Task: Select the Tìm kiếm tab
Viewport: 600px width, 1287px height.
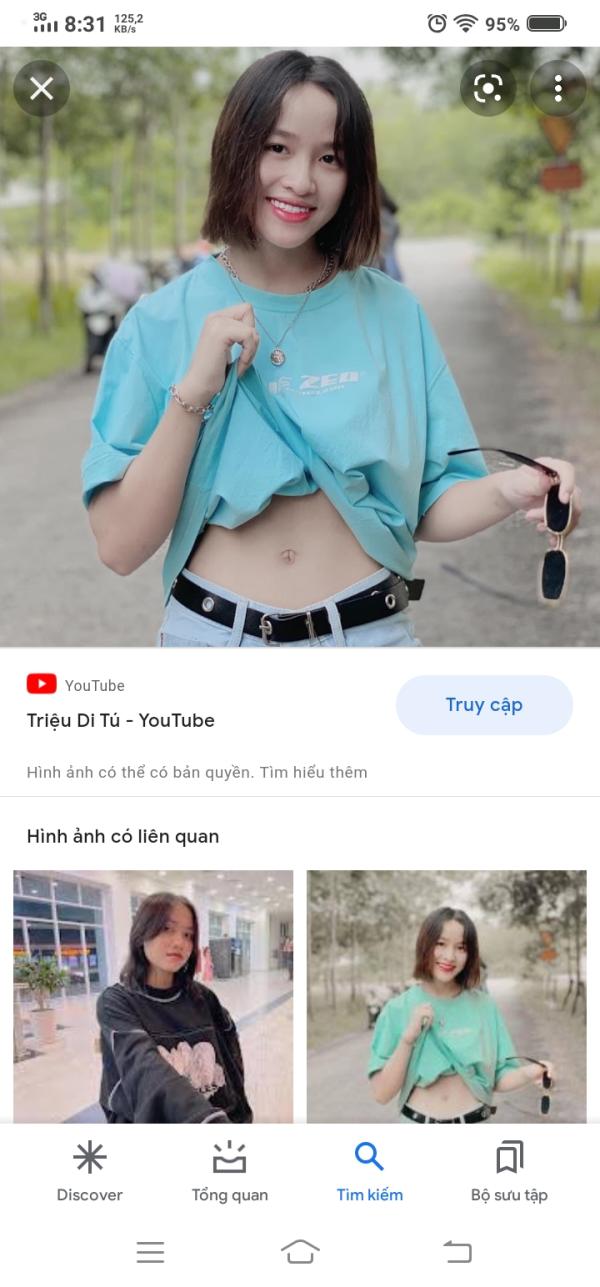Action: [x=369, y=1172]
